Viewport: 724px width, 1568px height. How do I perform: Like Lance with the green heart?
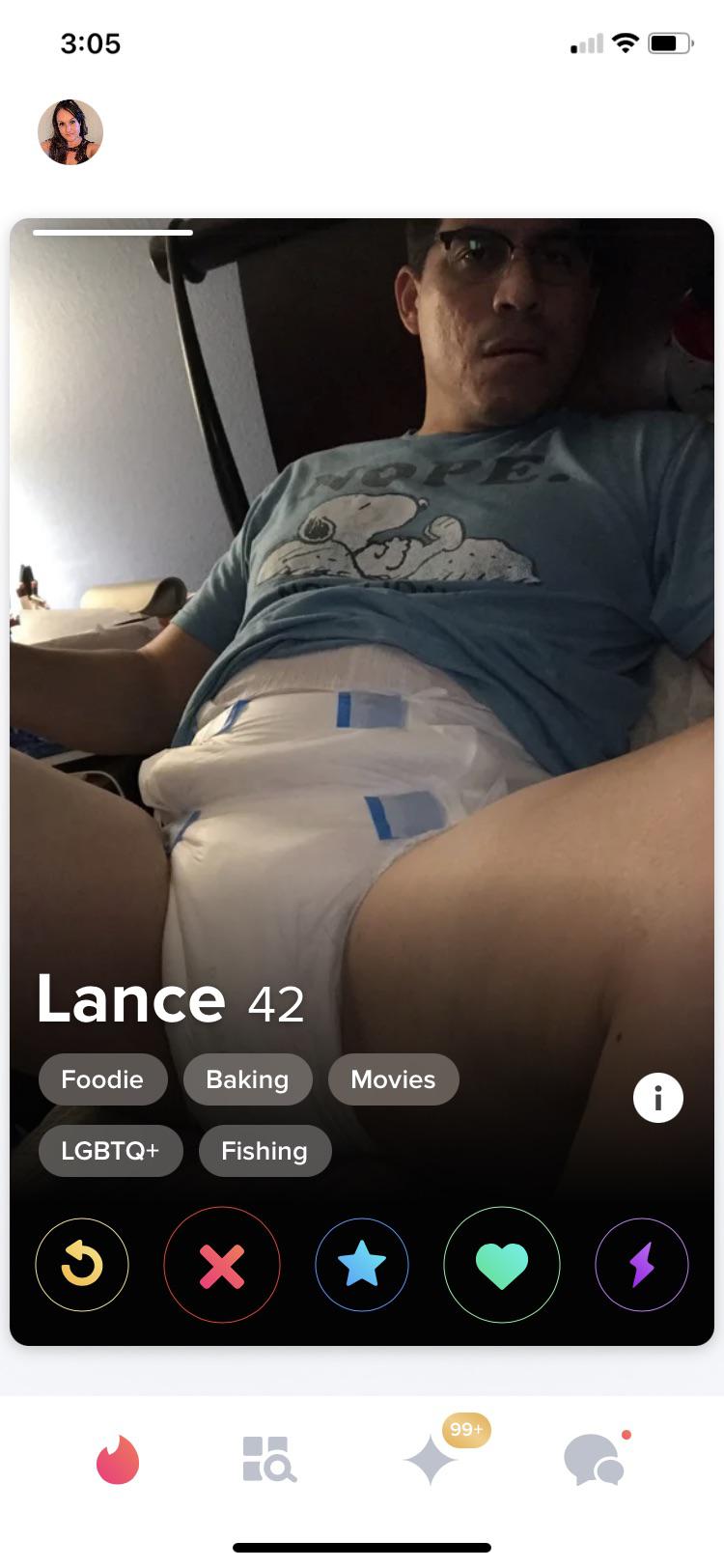(502, 1264)
